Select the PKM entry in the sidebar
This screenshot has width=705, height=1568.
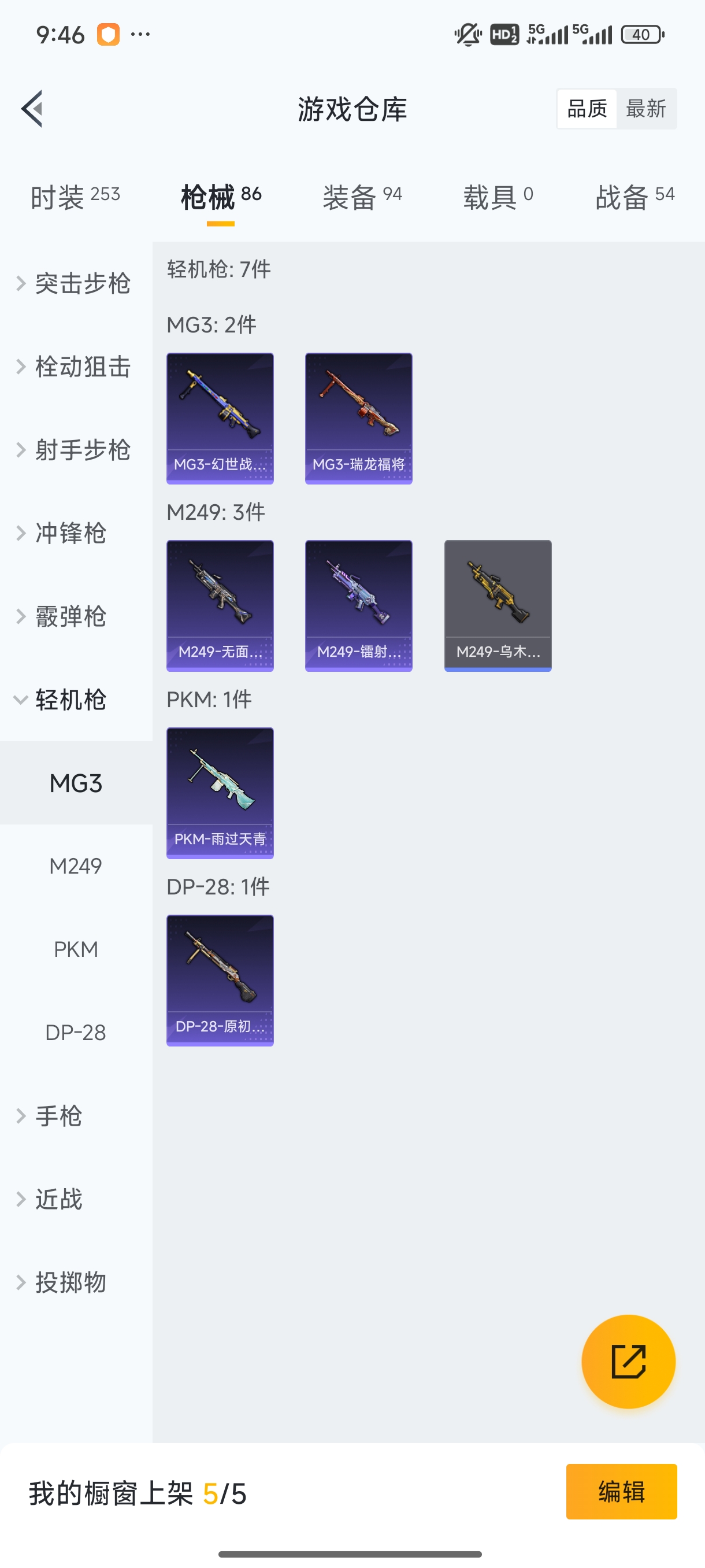76,949
